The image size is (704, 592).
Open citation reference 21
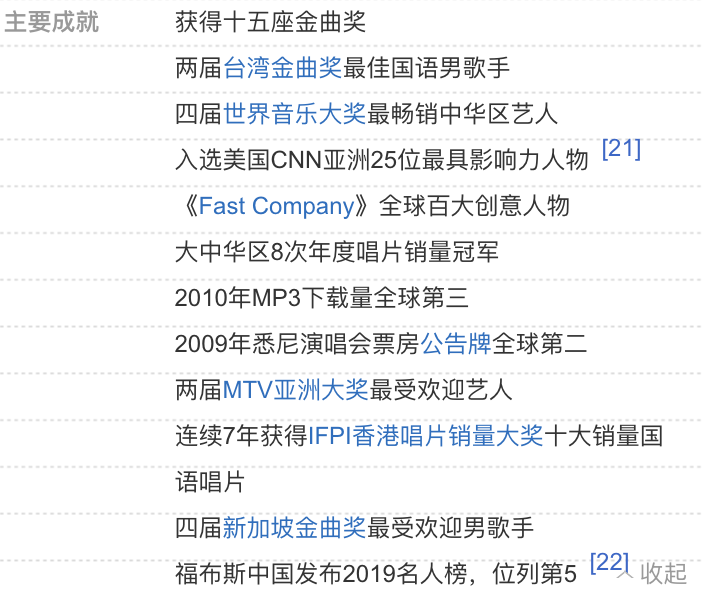point(621,150)
